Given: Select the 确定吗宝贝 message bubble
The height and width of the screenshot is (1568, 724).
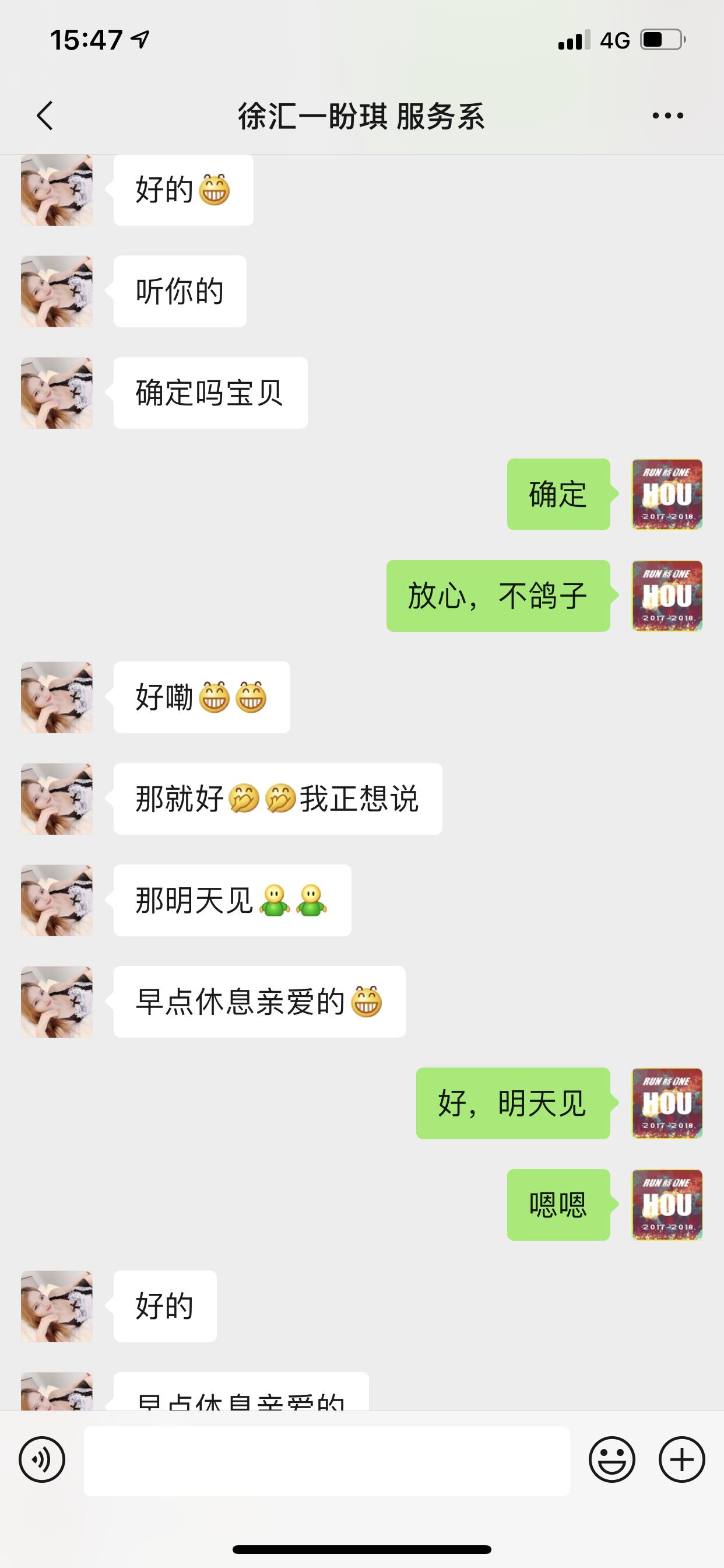Looking at the screenshot, I should 210,393.
